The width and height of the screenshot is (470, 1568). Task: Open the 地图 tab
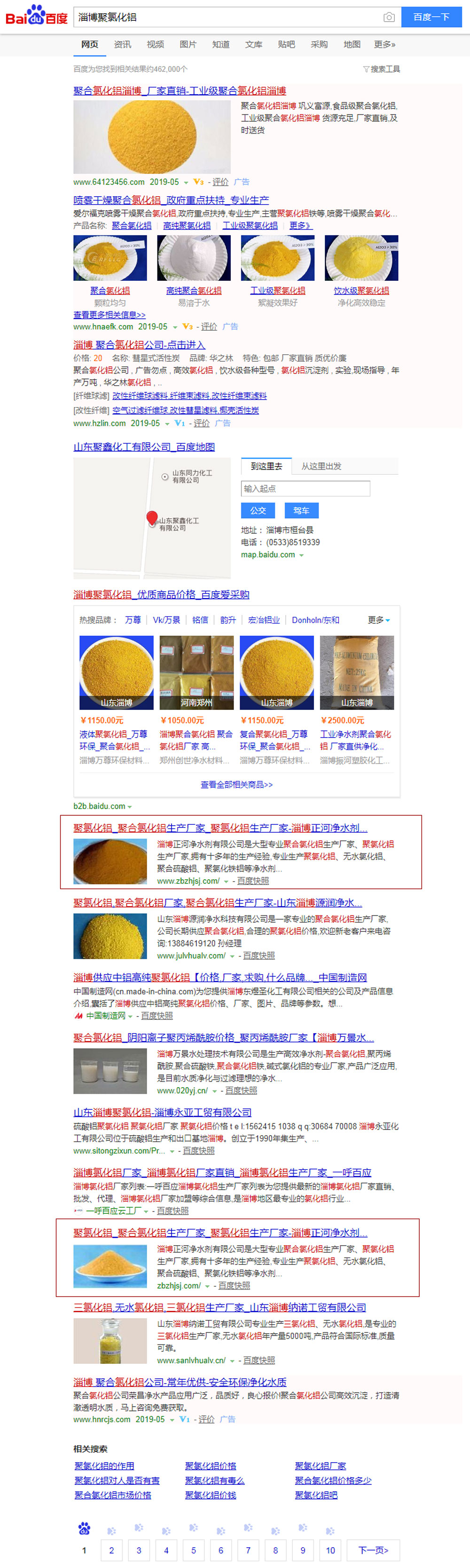pyautogui.click(x=352, y=44)
